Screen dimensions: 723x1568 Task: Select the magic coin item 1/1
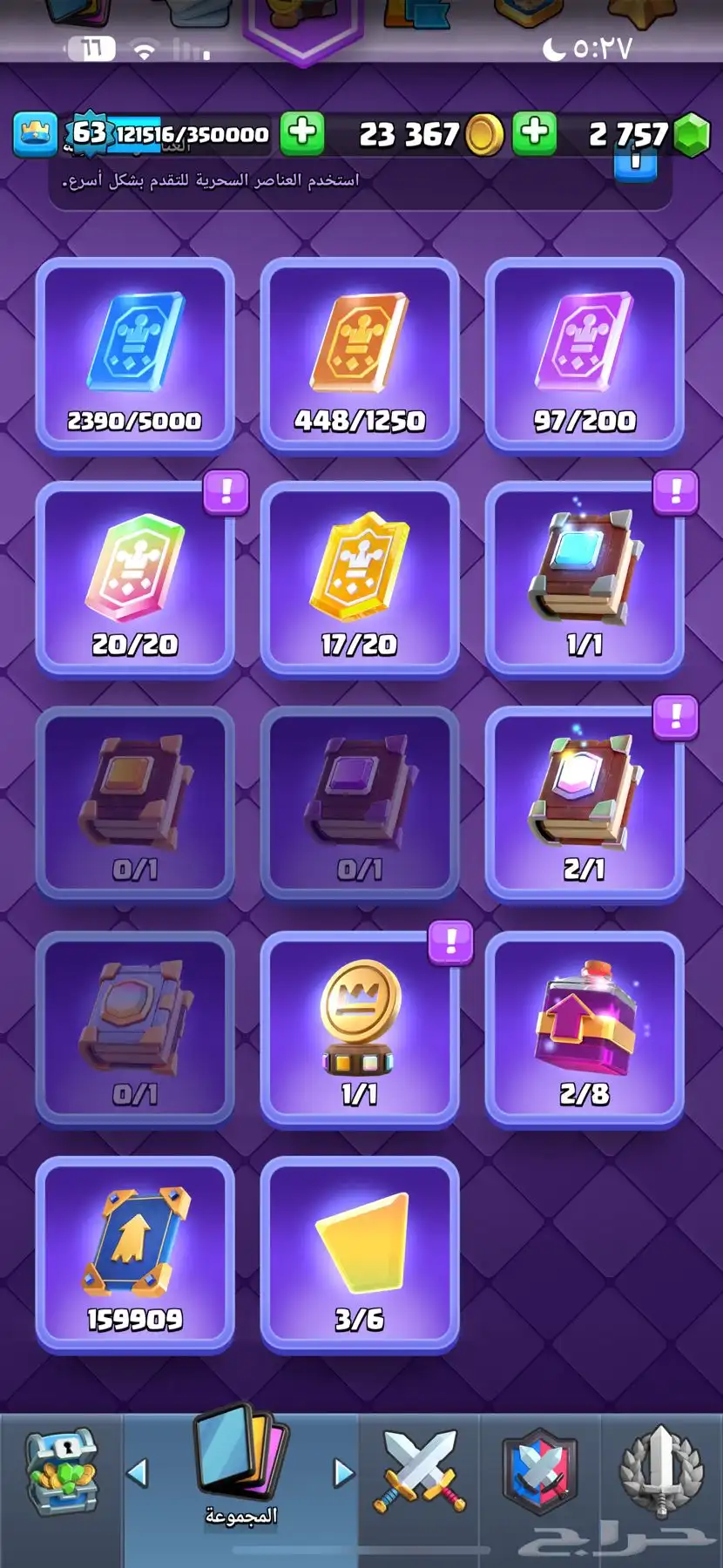pyautogui.click(x=360, y=1028)
